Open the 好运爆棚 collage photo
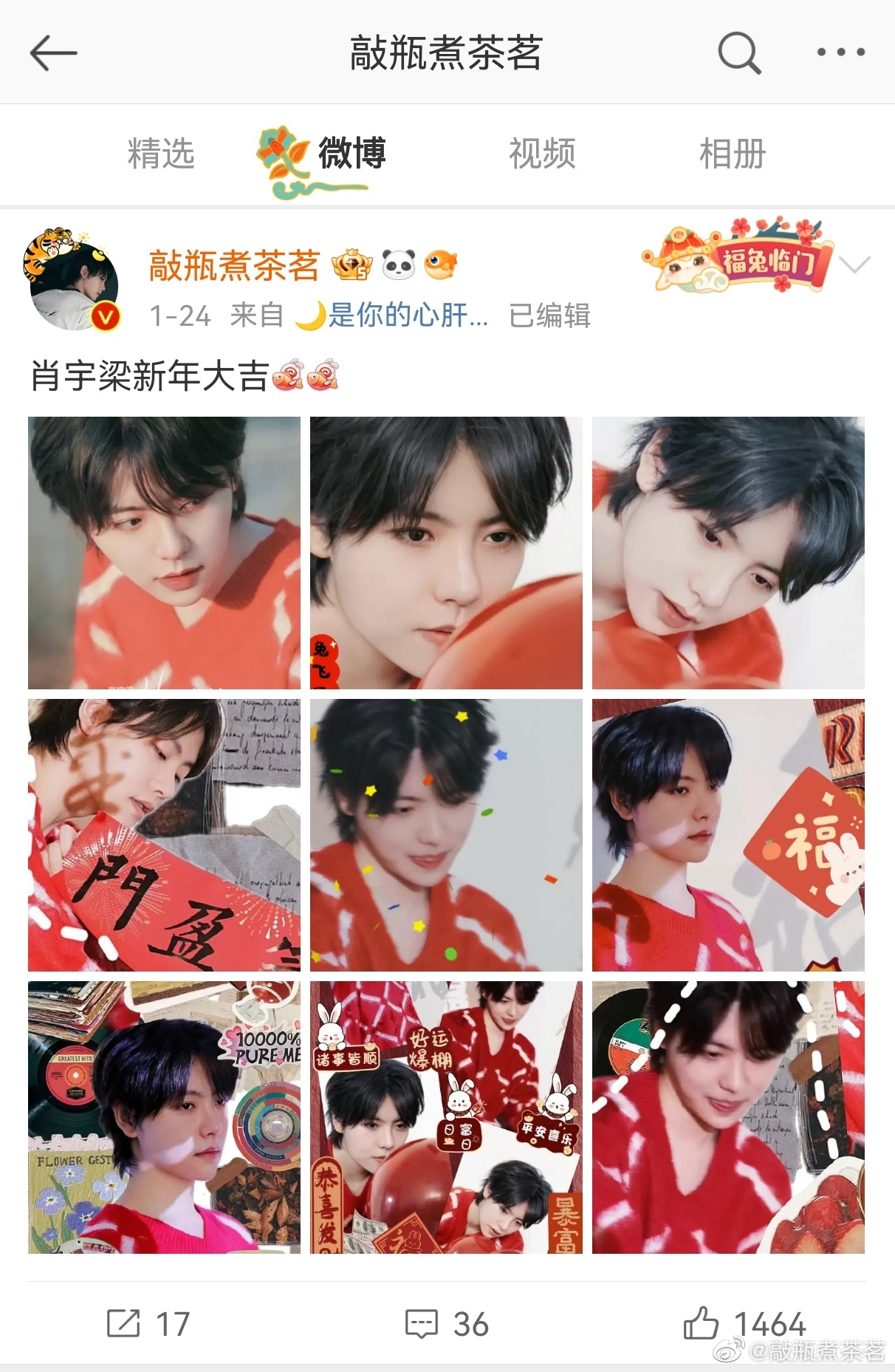 (x=446, y=1117)
